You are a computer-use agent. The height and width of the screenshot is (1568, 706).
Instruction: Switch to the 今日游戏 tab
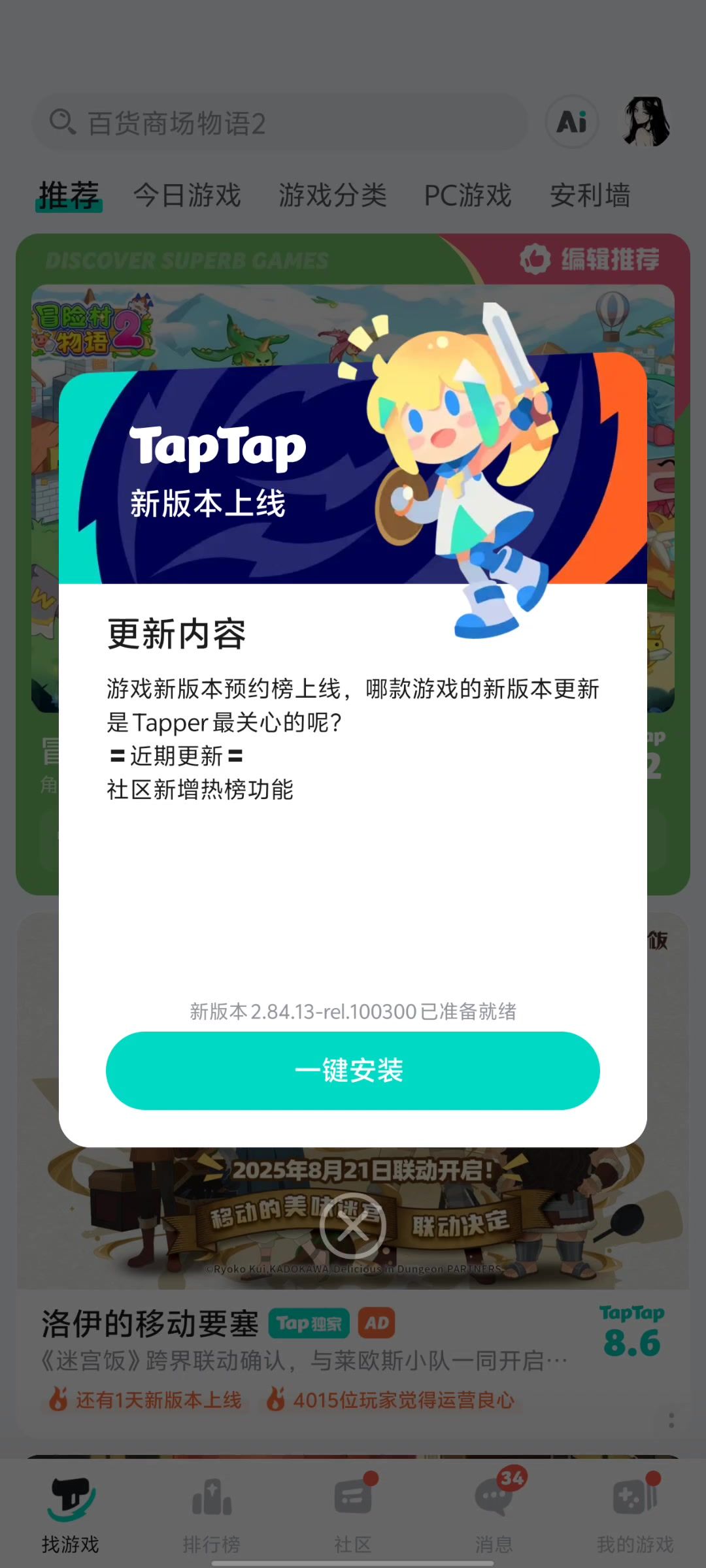[187, 195]
